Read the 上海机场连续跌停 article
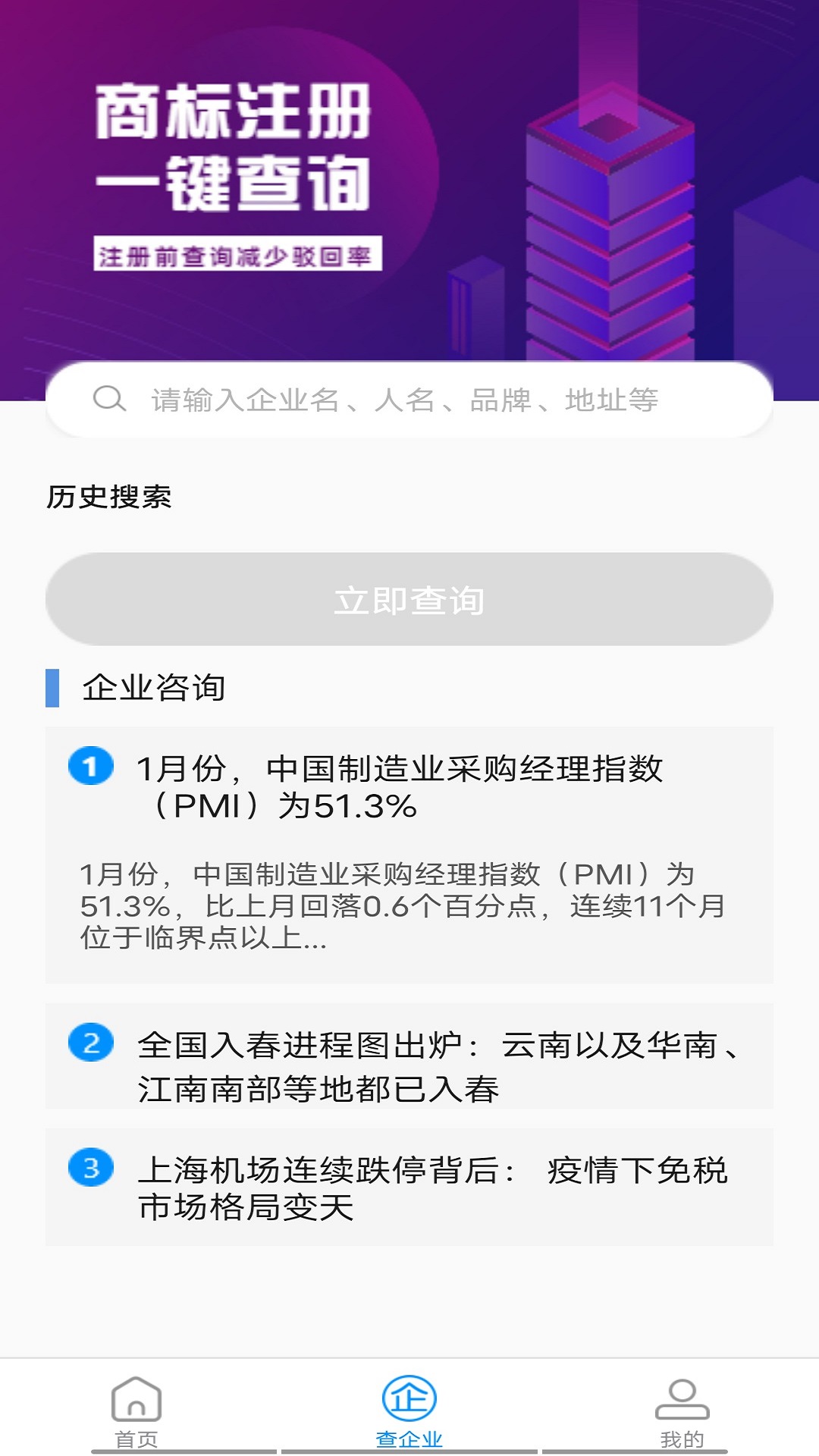 [409, 1188]
